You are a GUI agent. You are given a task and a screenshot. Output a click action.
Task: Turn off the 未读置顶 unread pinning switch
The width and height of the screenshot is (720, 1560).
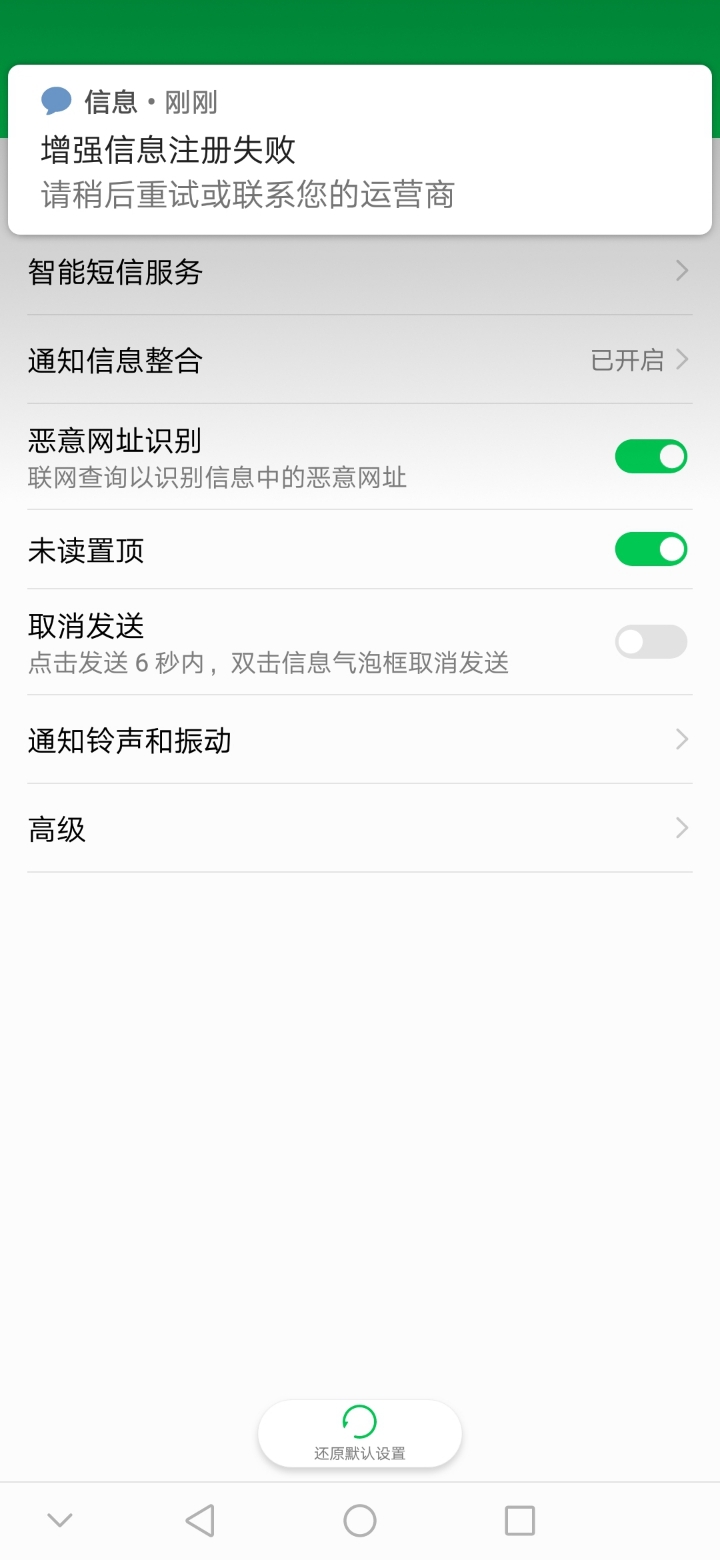click(650, 549)
